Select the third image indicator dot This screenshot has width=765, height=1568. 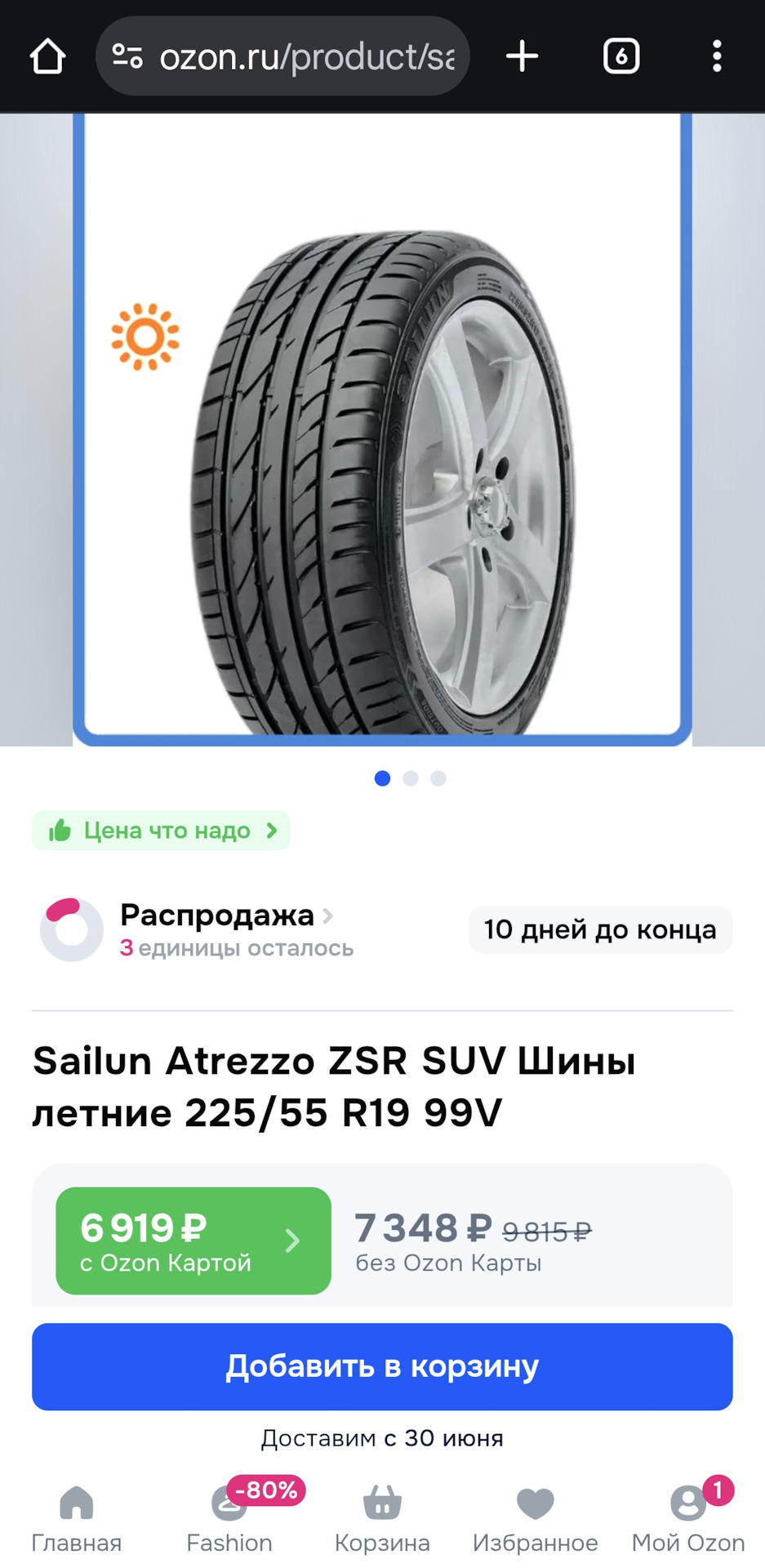(439, 778)
